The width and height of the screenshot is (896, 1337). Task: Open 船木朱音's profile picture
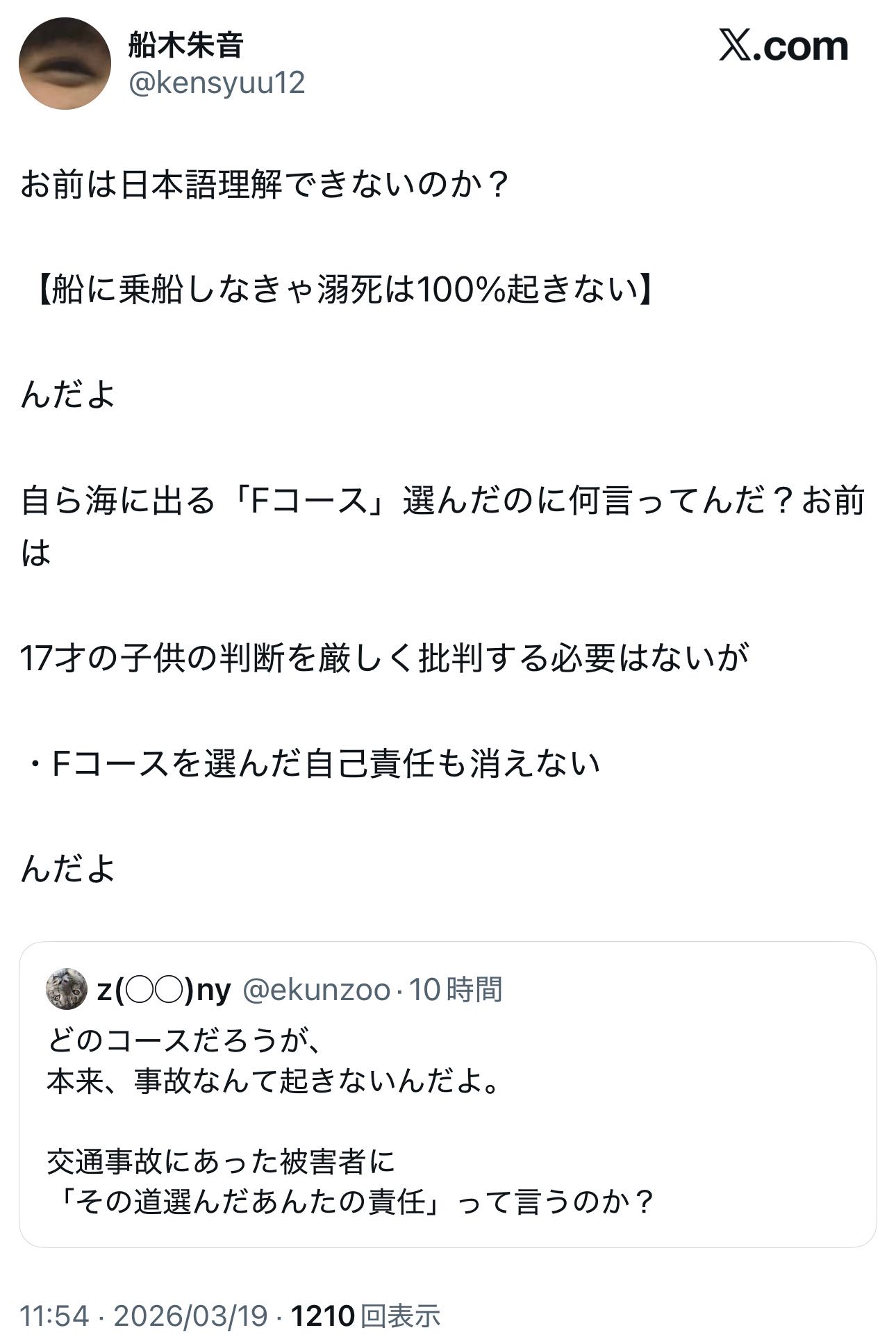pos(65,64)
